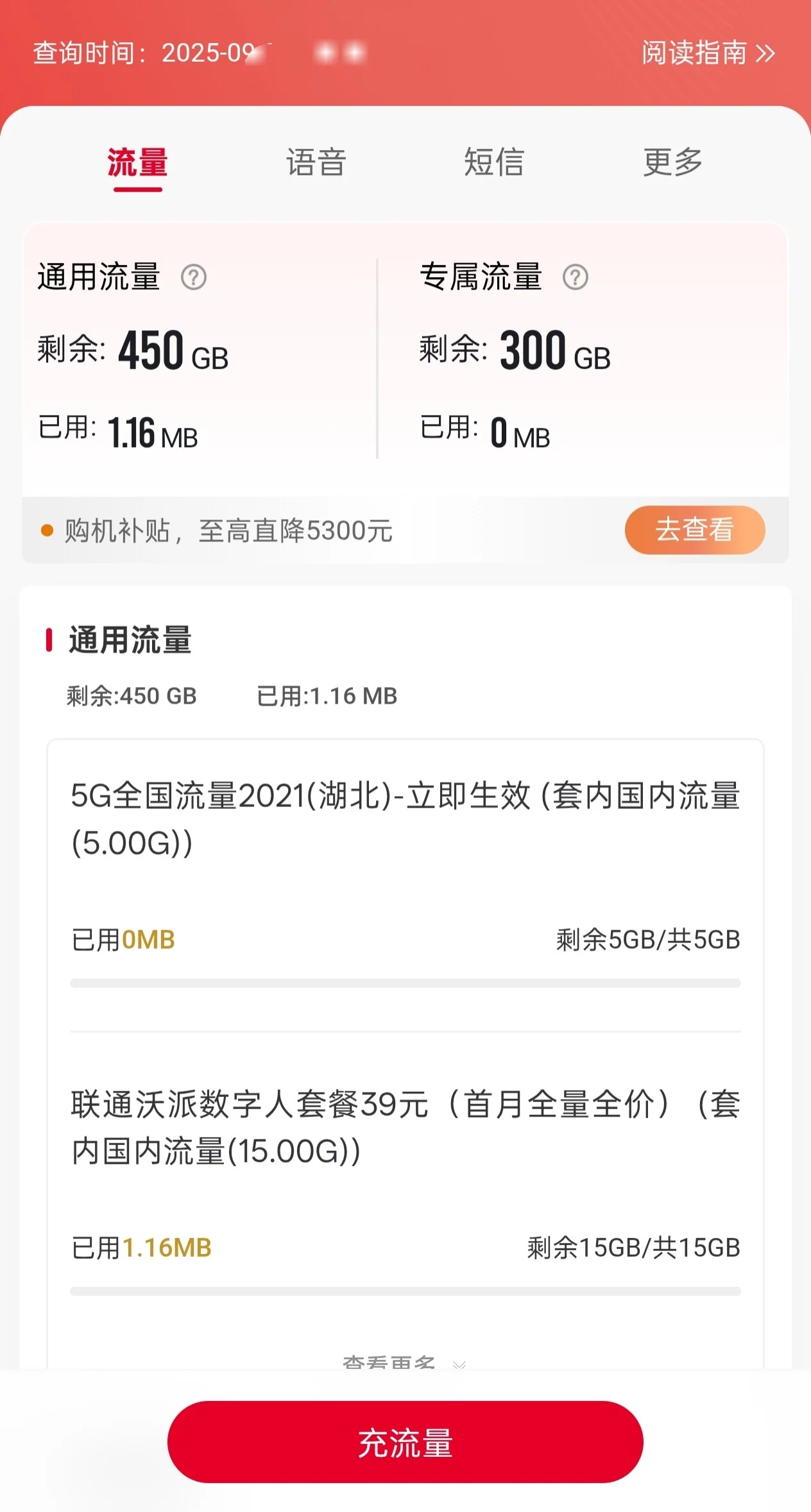Image resolution: width=811 pixels, height=1512 pixels.
Task: Tap the help icon beside 通用流量
Action: (x=194, y=278)
